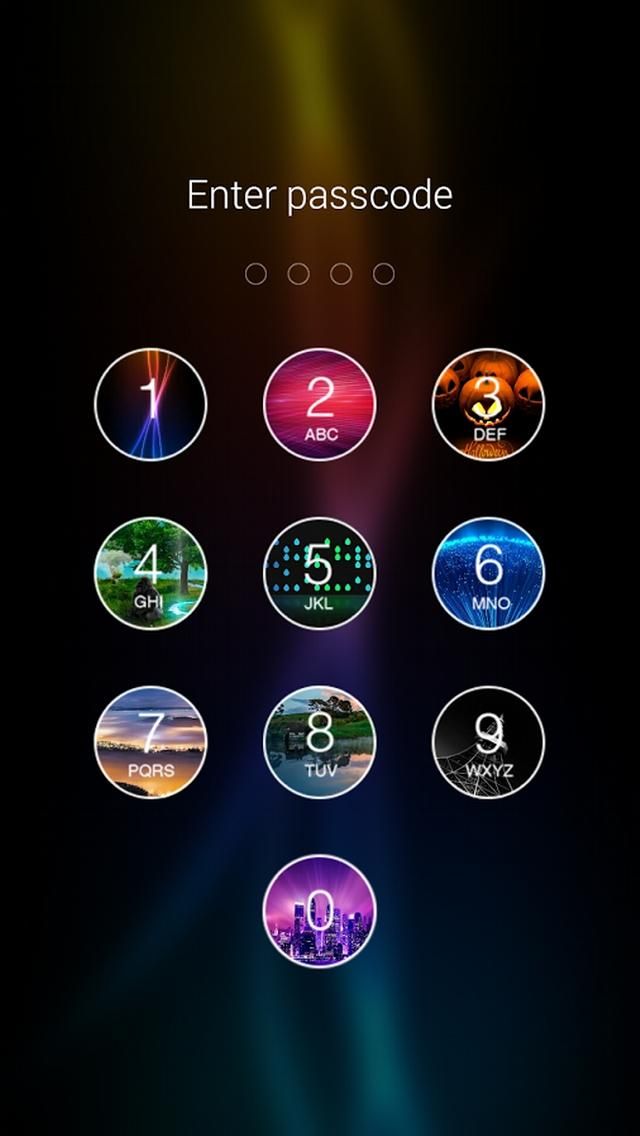Image resolution: width=640 pixels, height=1136 pixels.
Task: Enter digit 8 (TUV)
Action: (320, 742)
